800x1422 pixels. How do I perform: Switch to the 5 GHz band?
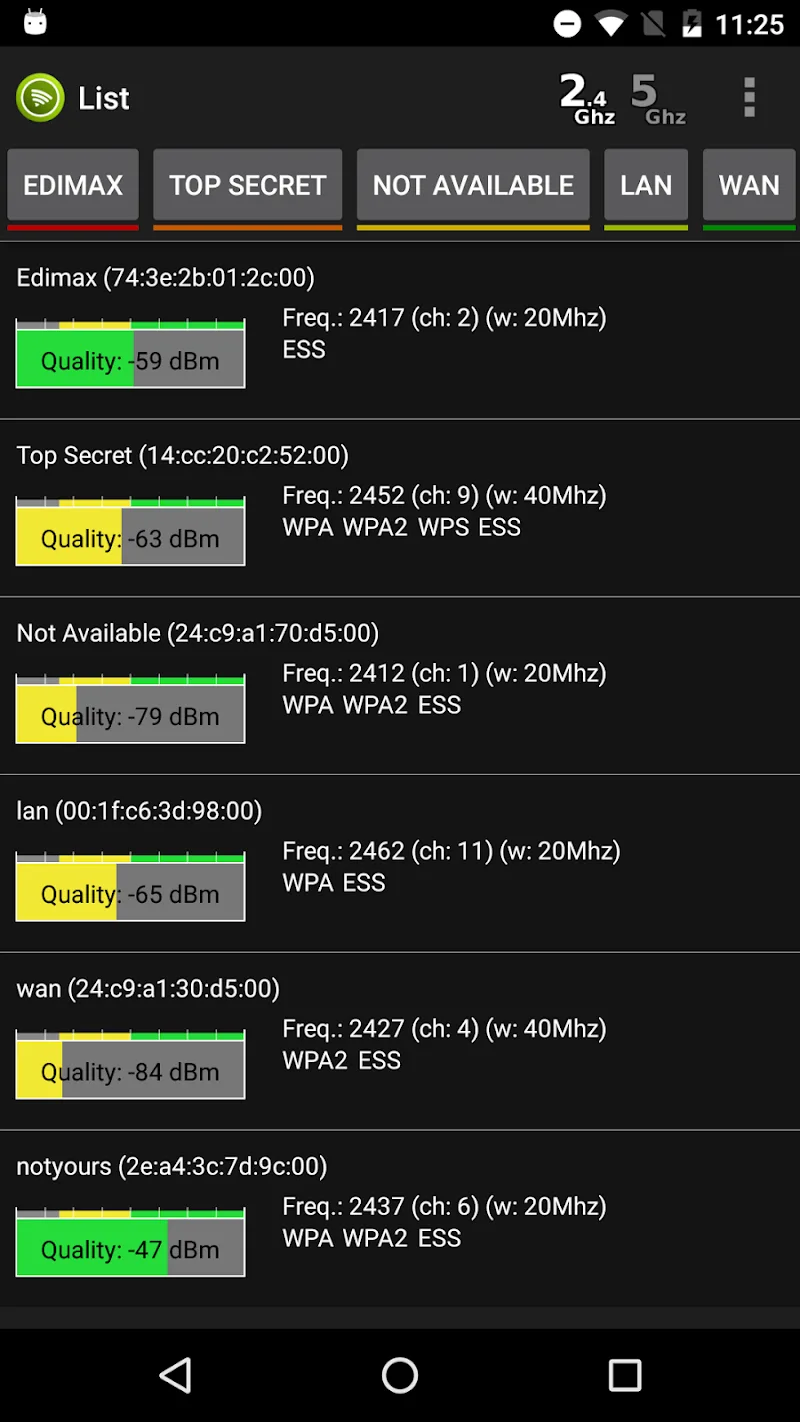tap(658, 99)
